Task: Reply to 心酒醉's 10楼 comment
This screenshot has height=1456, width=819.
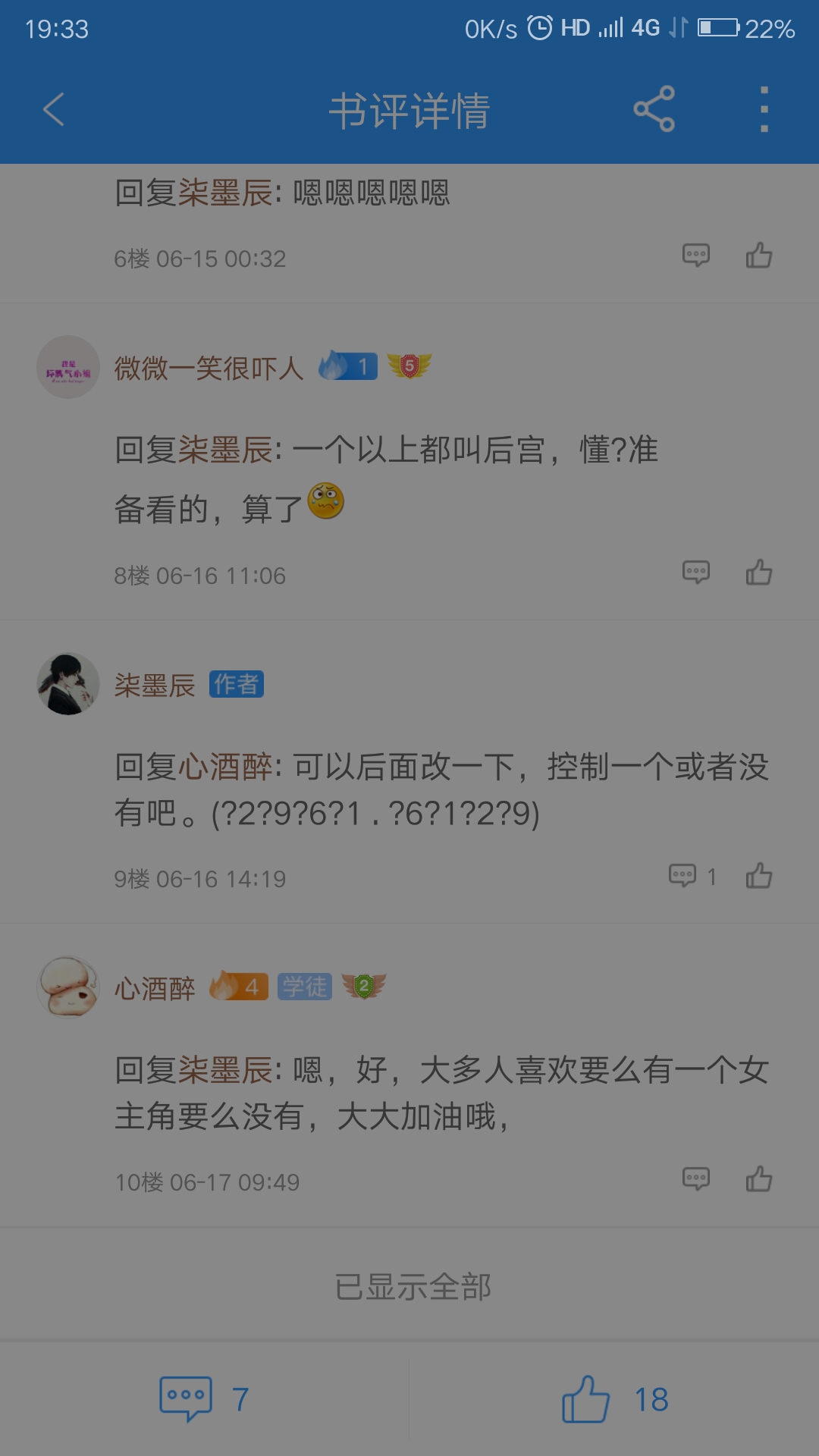Action: pos(696,1179)
